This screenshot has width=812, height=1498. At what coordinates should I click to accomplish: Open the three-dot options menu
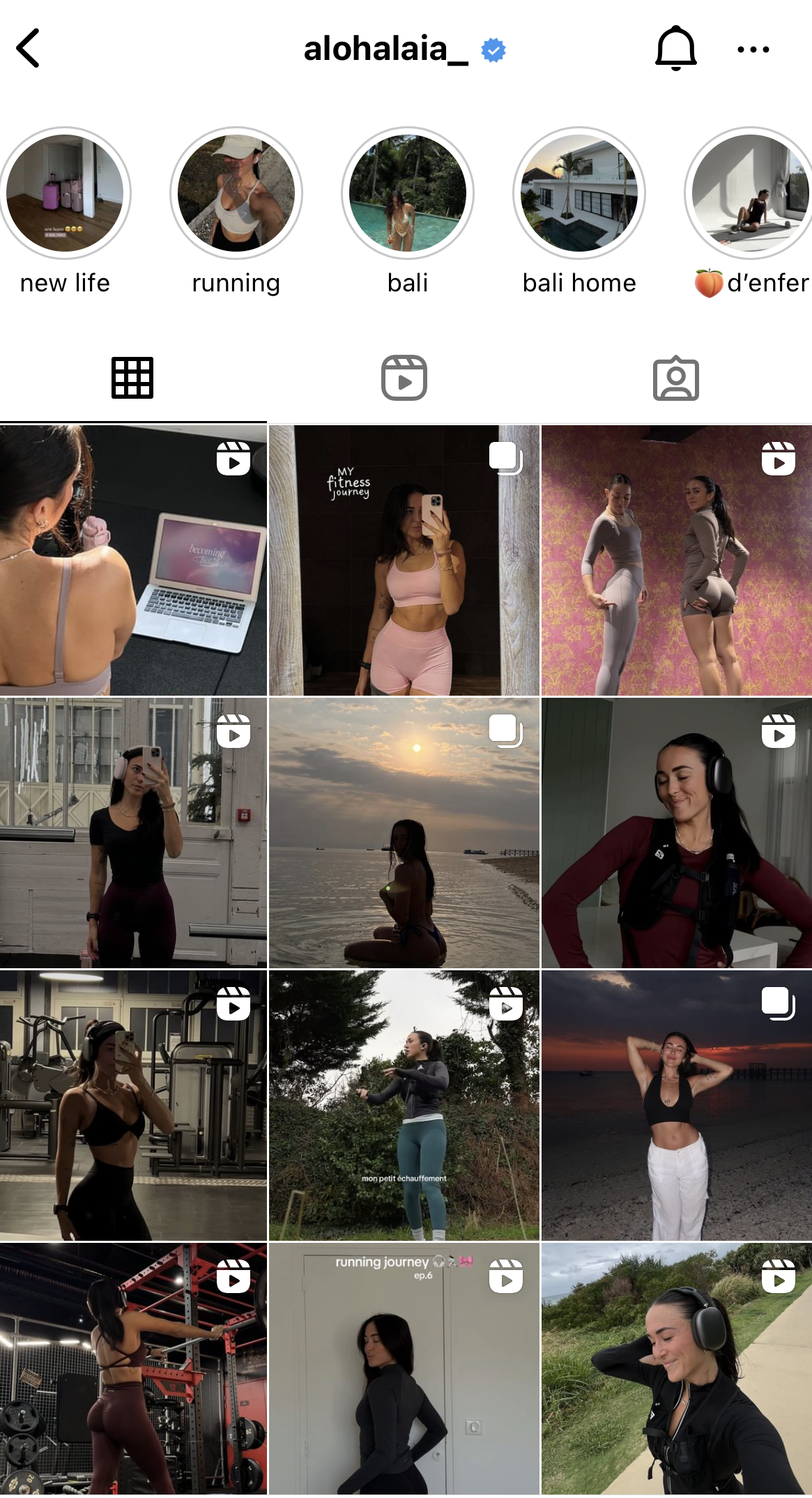point(753,49)
